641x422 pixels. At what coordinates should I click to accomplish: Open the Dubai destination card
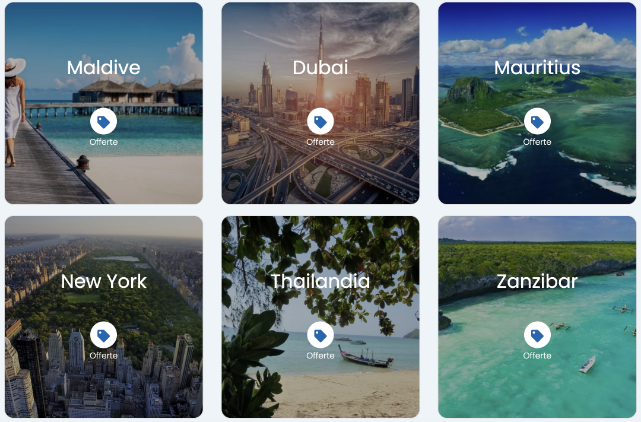[x=320, y=68]
